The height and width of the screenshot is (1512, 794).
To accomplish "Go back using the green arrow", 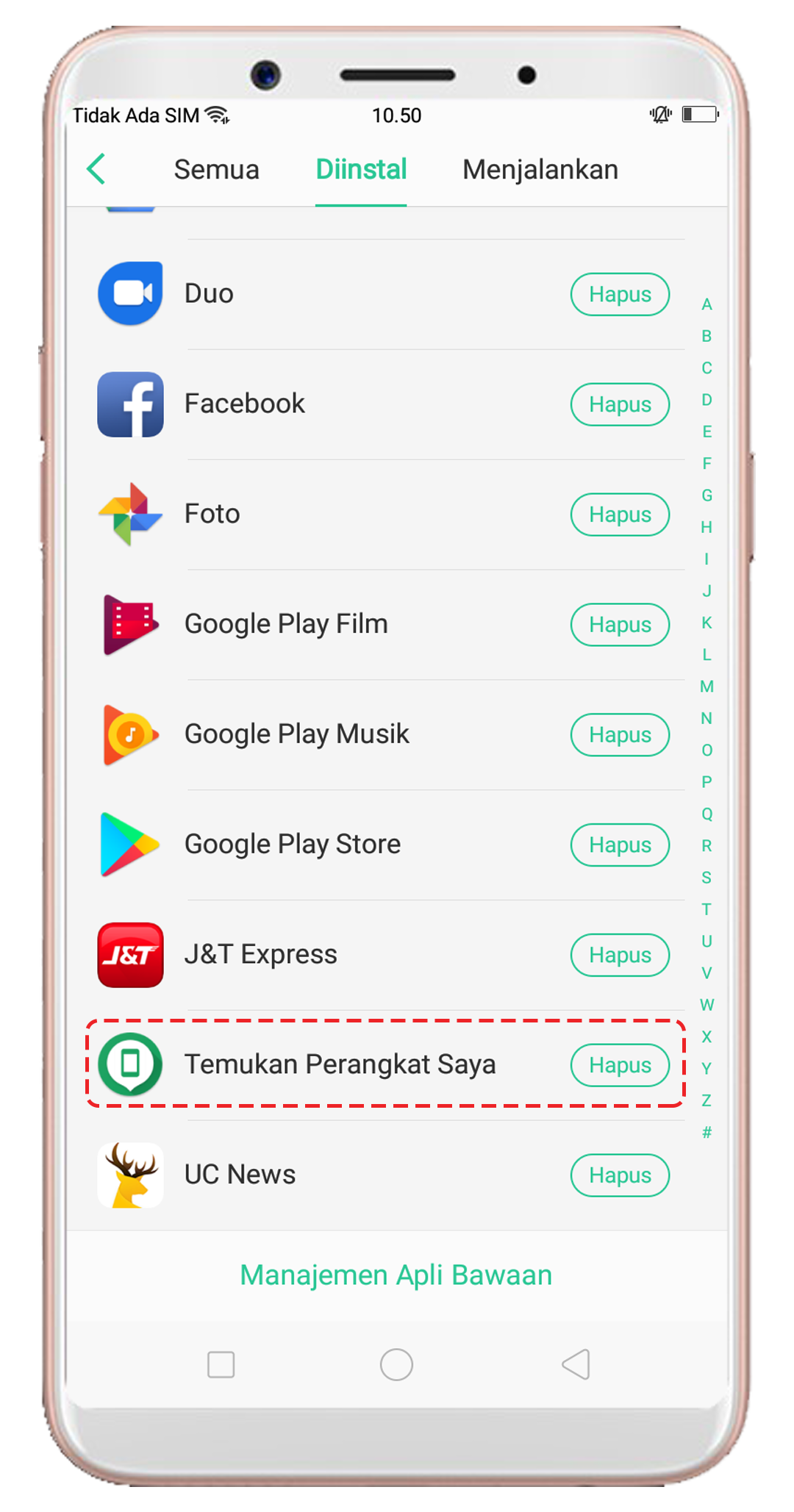I will (x=96, y=169).
